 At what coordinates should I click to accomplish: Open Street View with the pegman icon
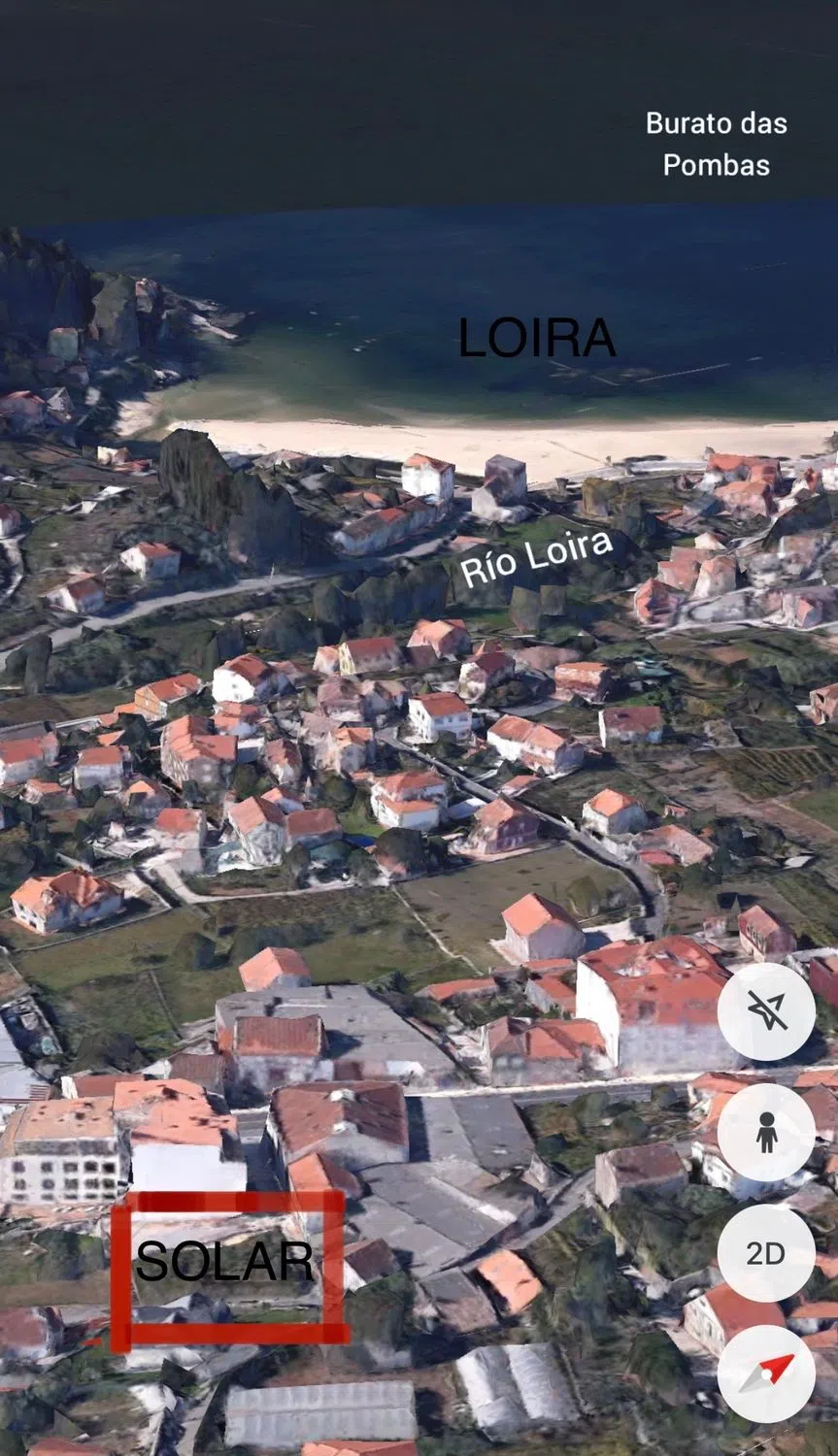click(766, 1132)
